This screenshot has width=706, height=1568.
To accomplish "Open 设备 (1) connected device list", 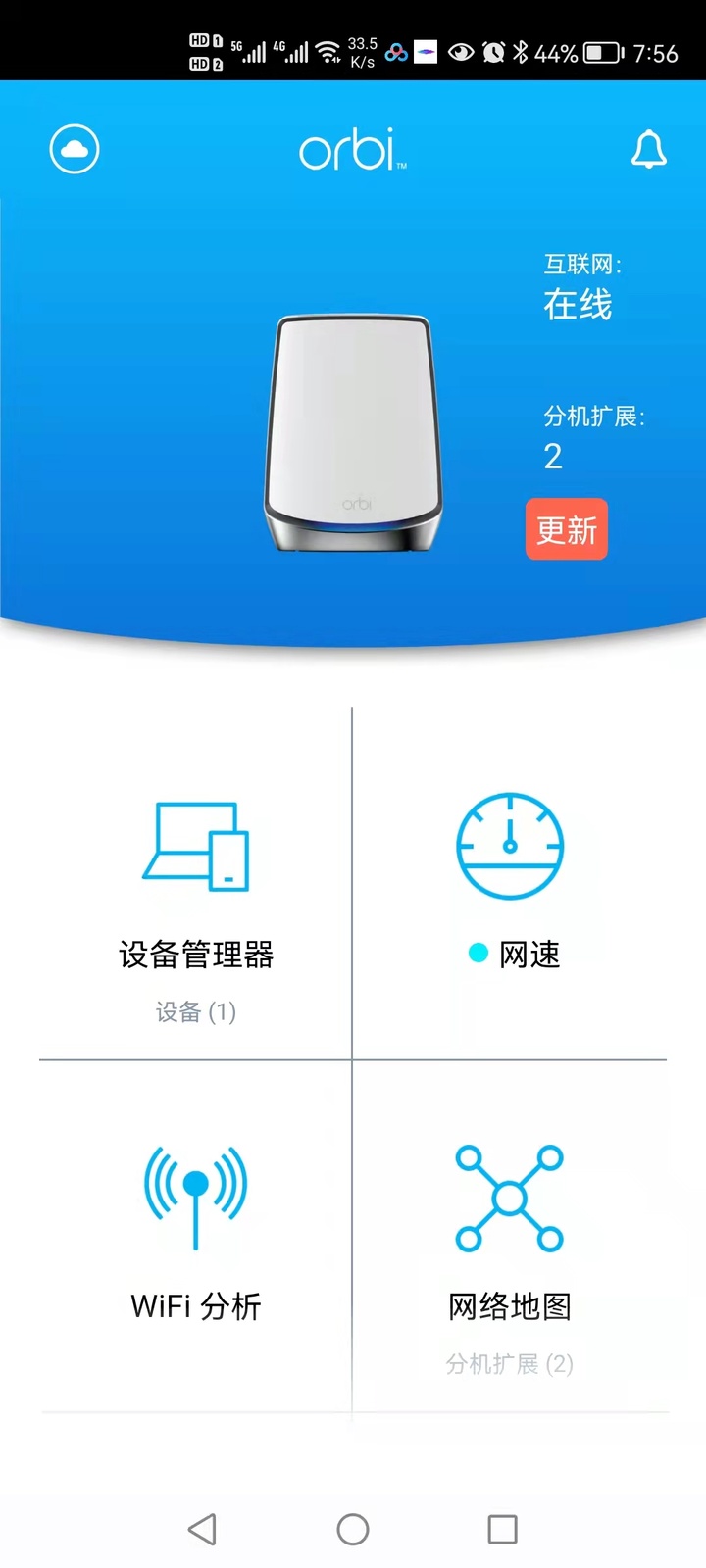I will (195, 1012).
